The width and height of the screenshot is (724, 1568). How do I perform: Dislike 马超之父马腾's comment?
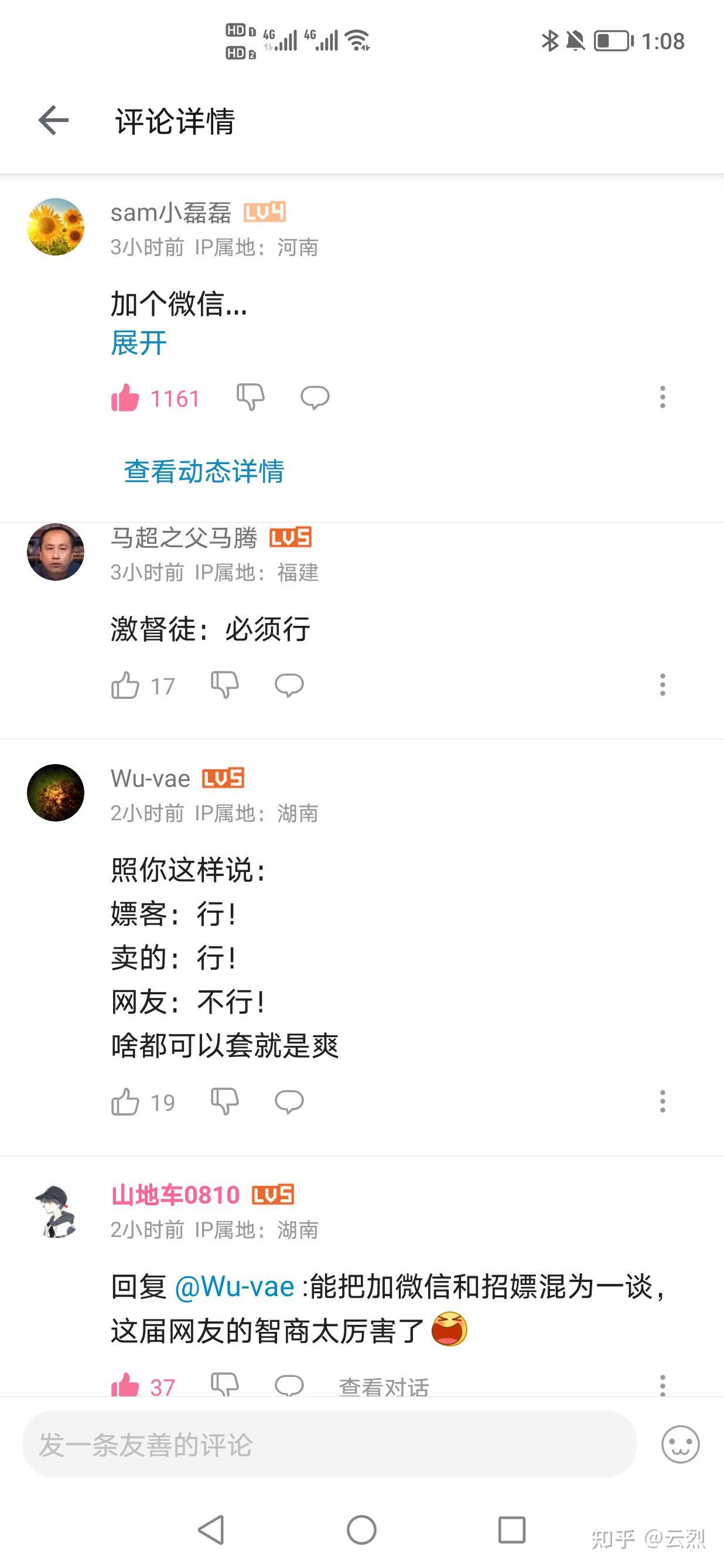pos(224,686)
